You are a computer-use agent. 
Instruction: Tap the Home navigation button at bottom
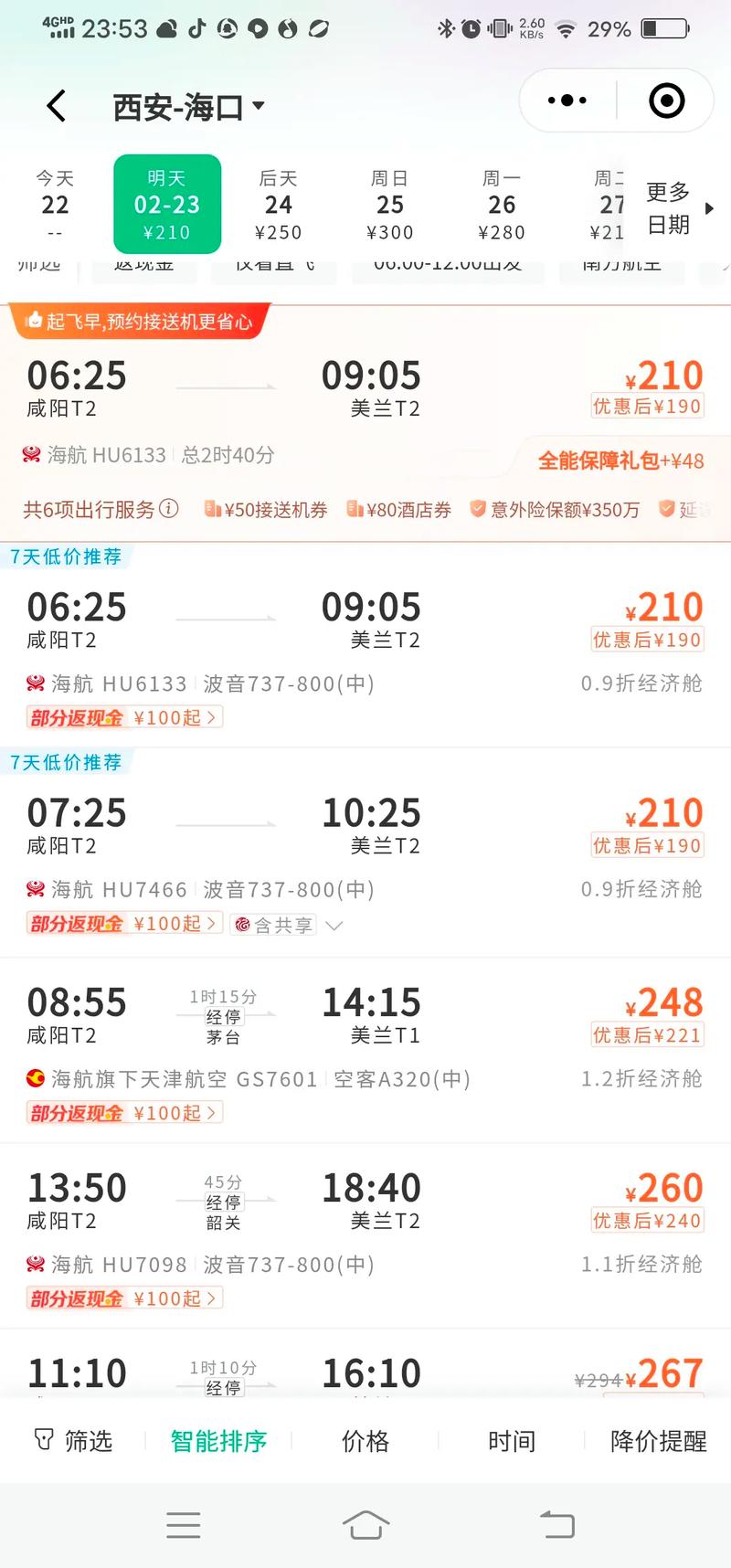click(x=366, y=1524)
